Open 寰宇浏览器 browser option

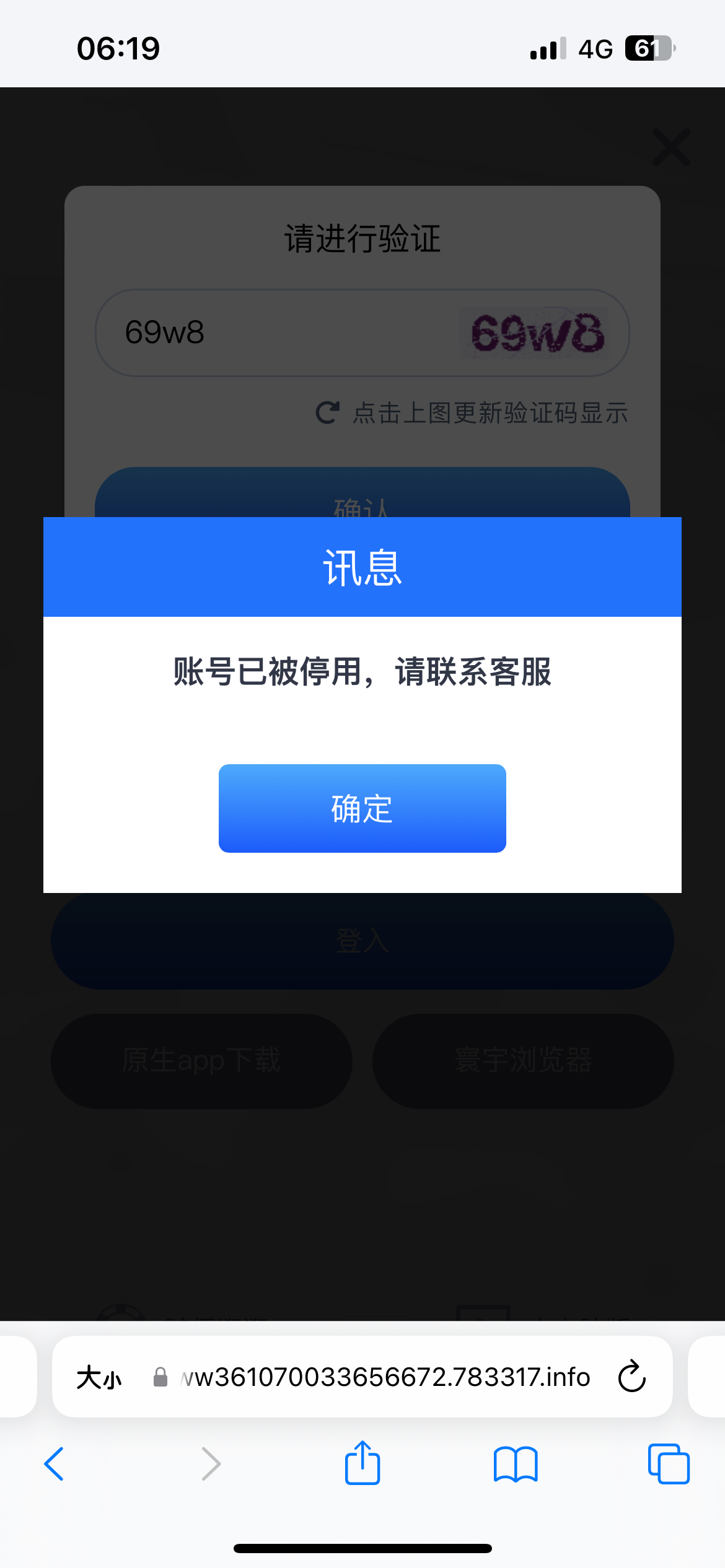[x=523, y=1060]
